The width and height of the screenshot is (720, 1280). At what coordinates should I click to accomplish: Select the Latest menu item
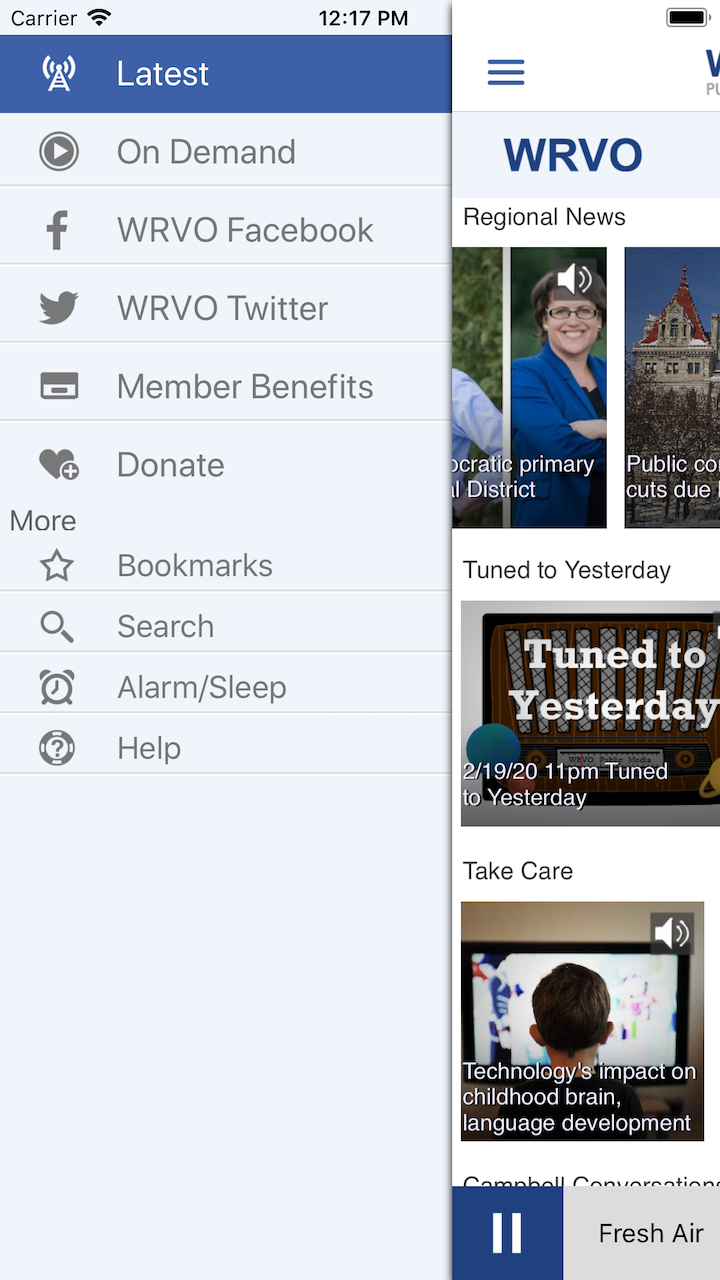(x=162, y=72)
